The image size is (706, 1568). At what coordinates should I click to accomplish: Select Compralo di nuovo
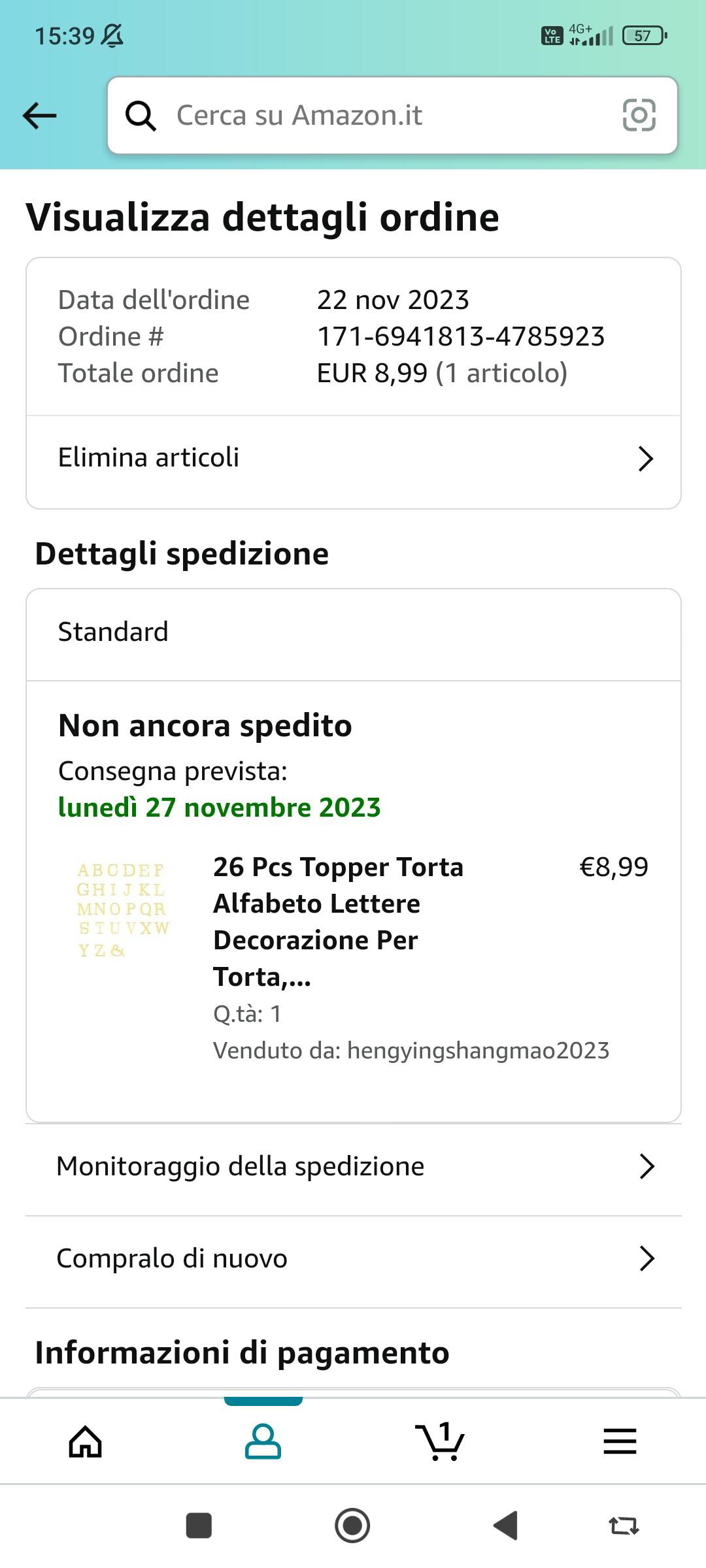[353, 1259]
